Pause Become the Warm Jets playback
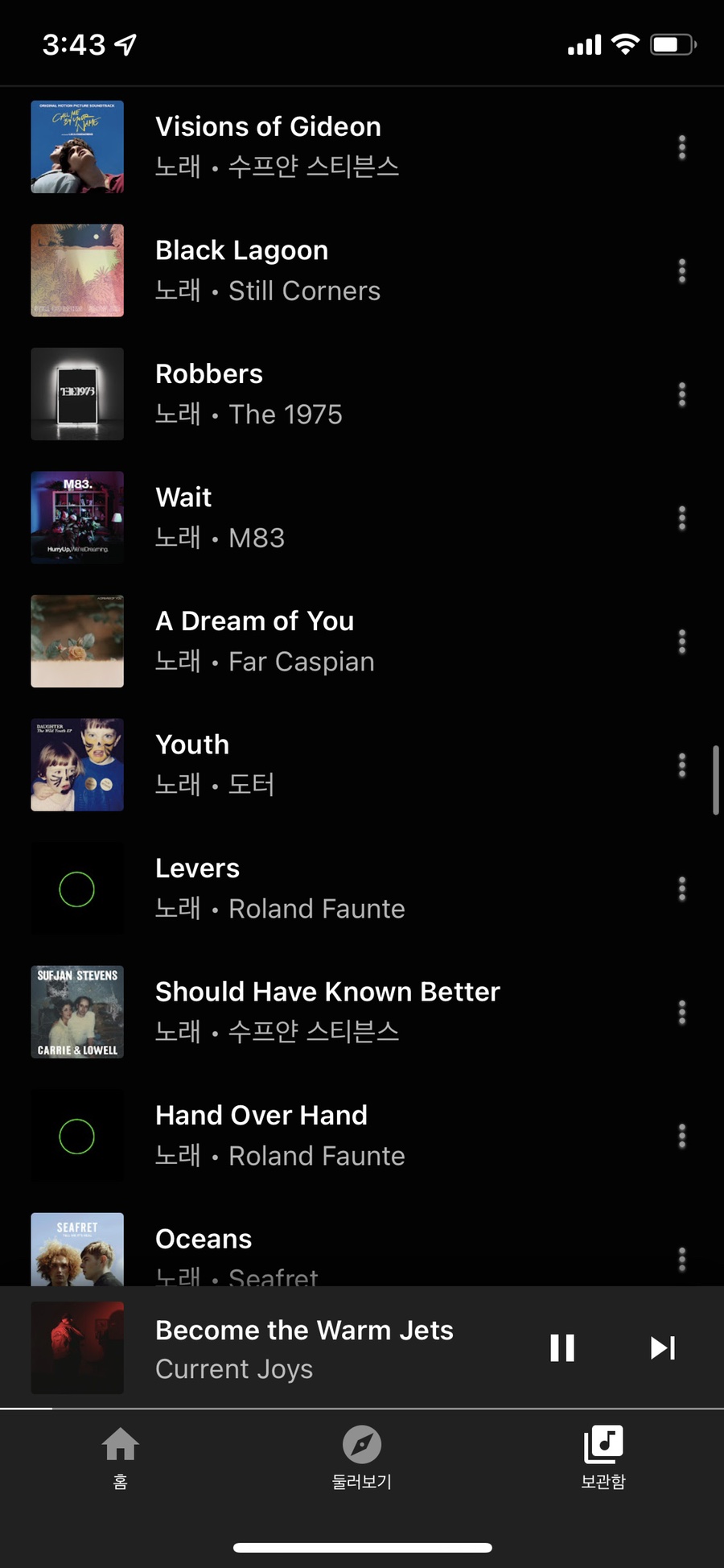The width and height of the screenshot is (724, 1568). tap(562, 1348)
